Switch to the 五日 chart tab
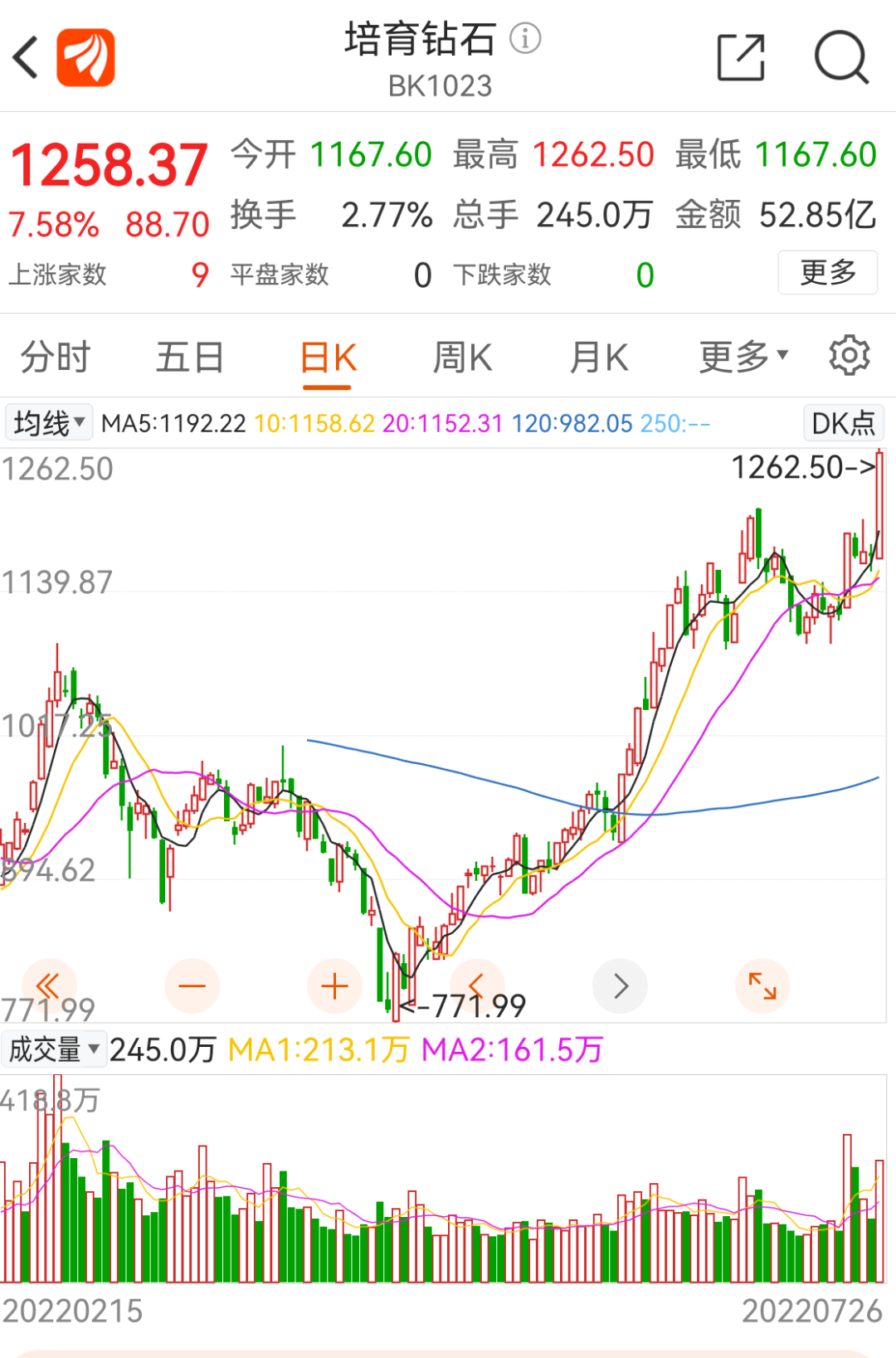896x1358 pixels. (x=190, y=358)
